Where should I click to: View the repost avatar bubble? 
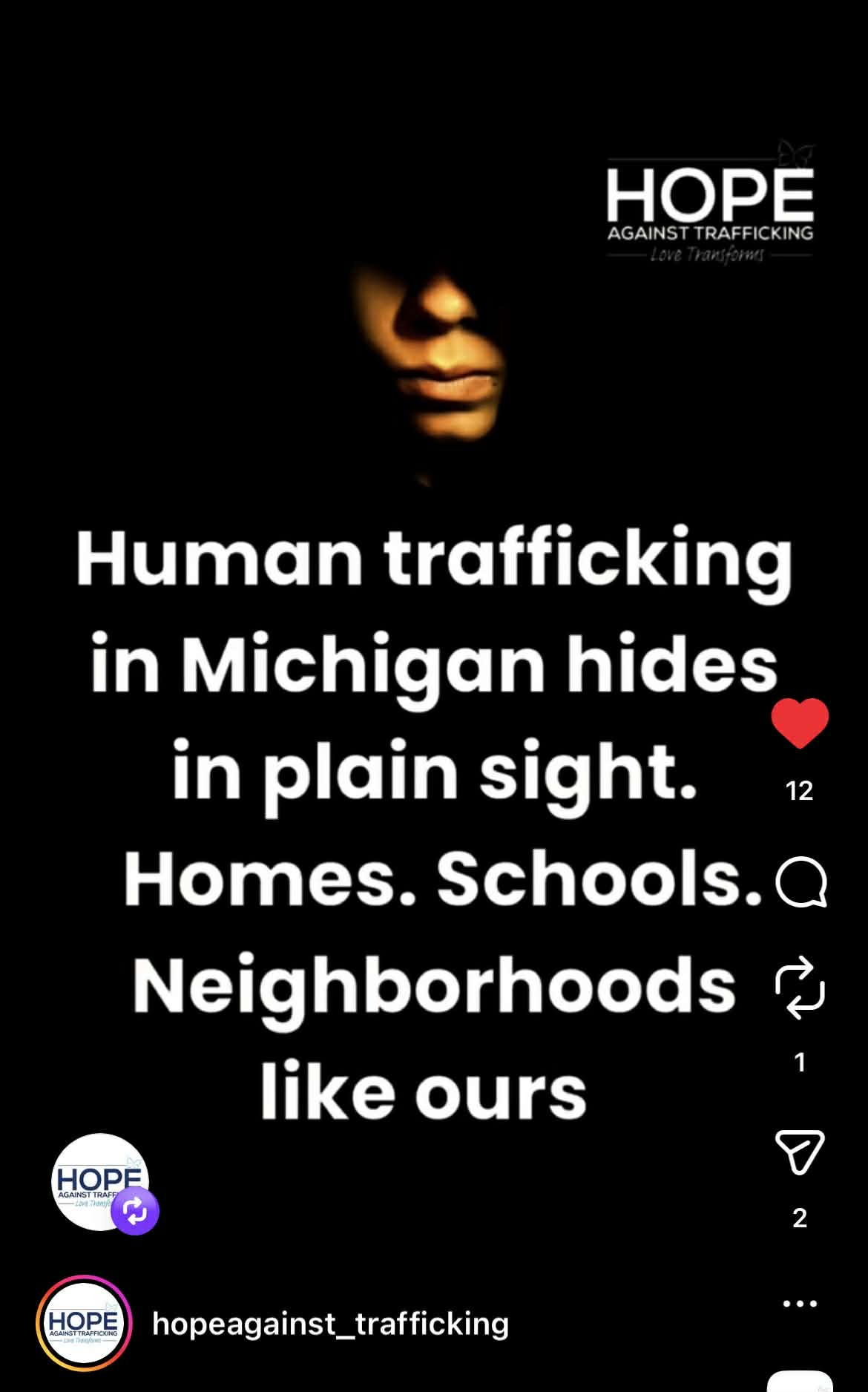point(101,1182)
